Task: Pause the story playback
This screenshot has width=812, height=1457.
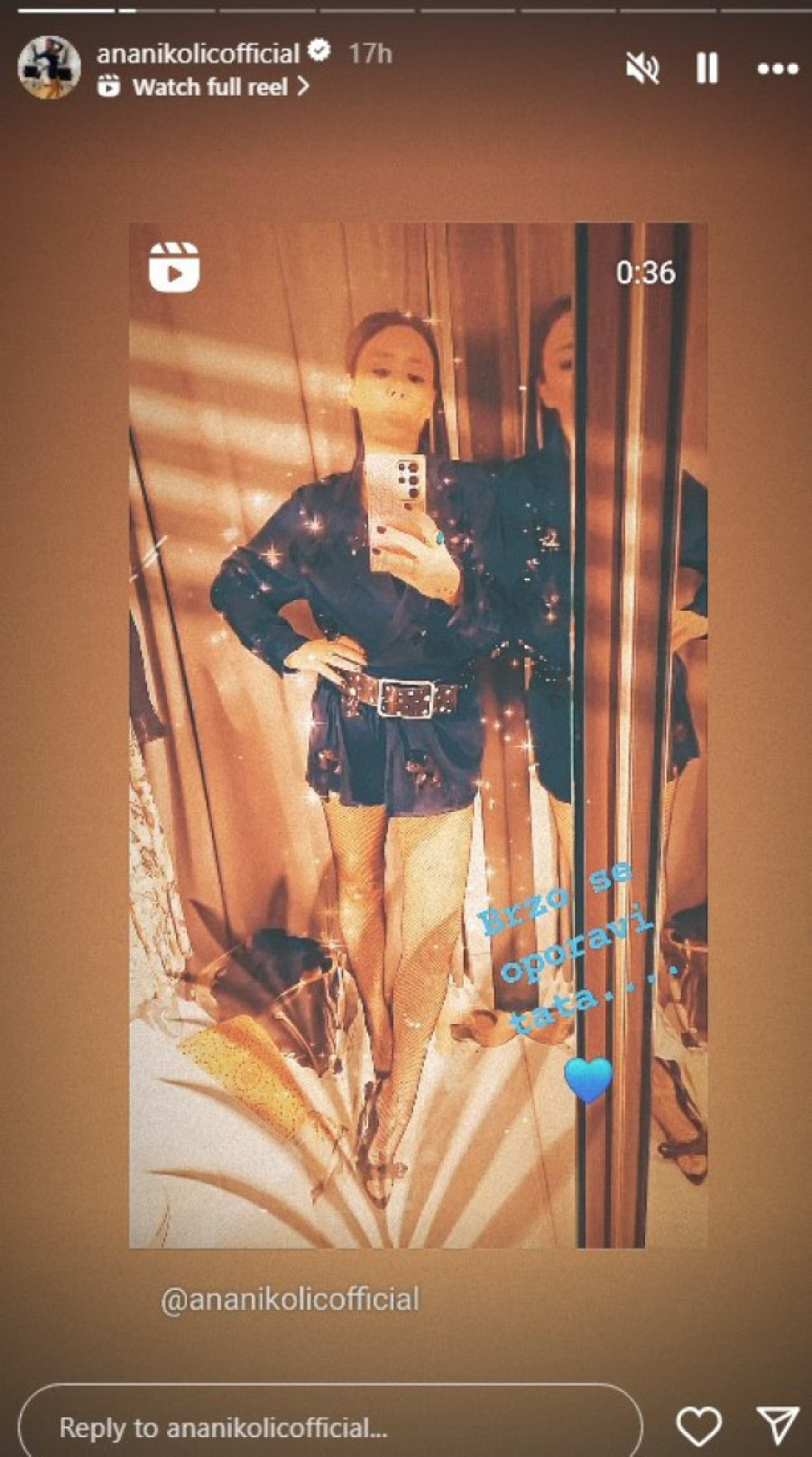Action: click(x=707, y=69)
